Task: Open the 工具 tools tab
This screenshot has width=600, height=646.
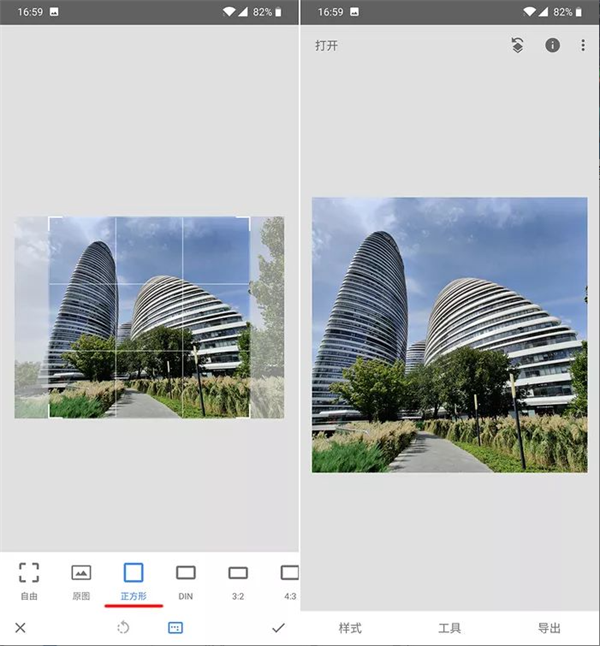Action: [450, 628]
